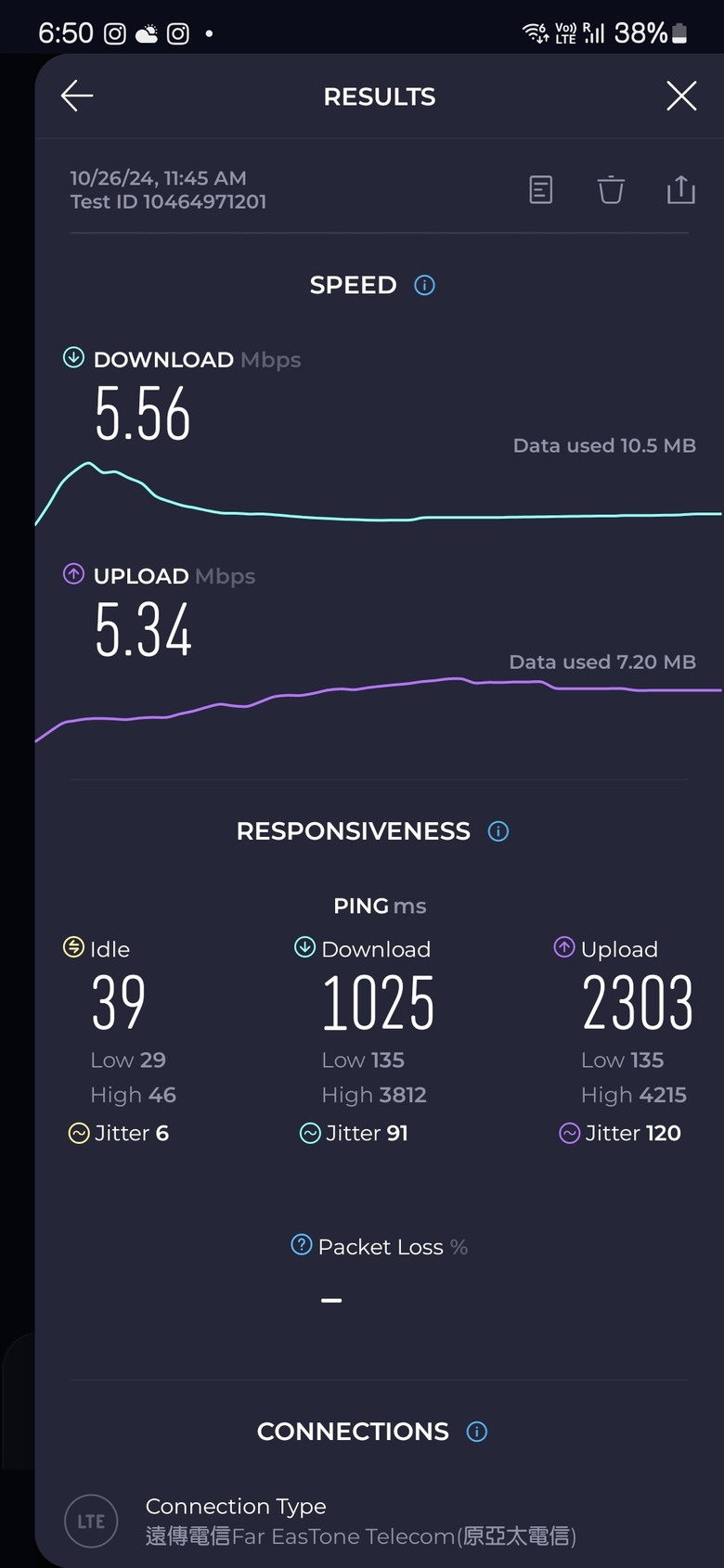This screenshot has height=1568, width=724.
Task: Close the Results screen
Action: click(x=681, y=96)
